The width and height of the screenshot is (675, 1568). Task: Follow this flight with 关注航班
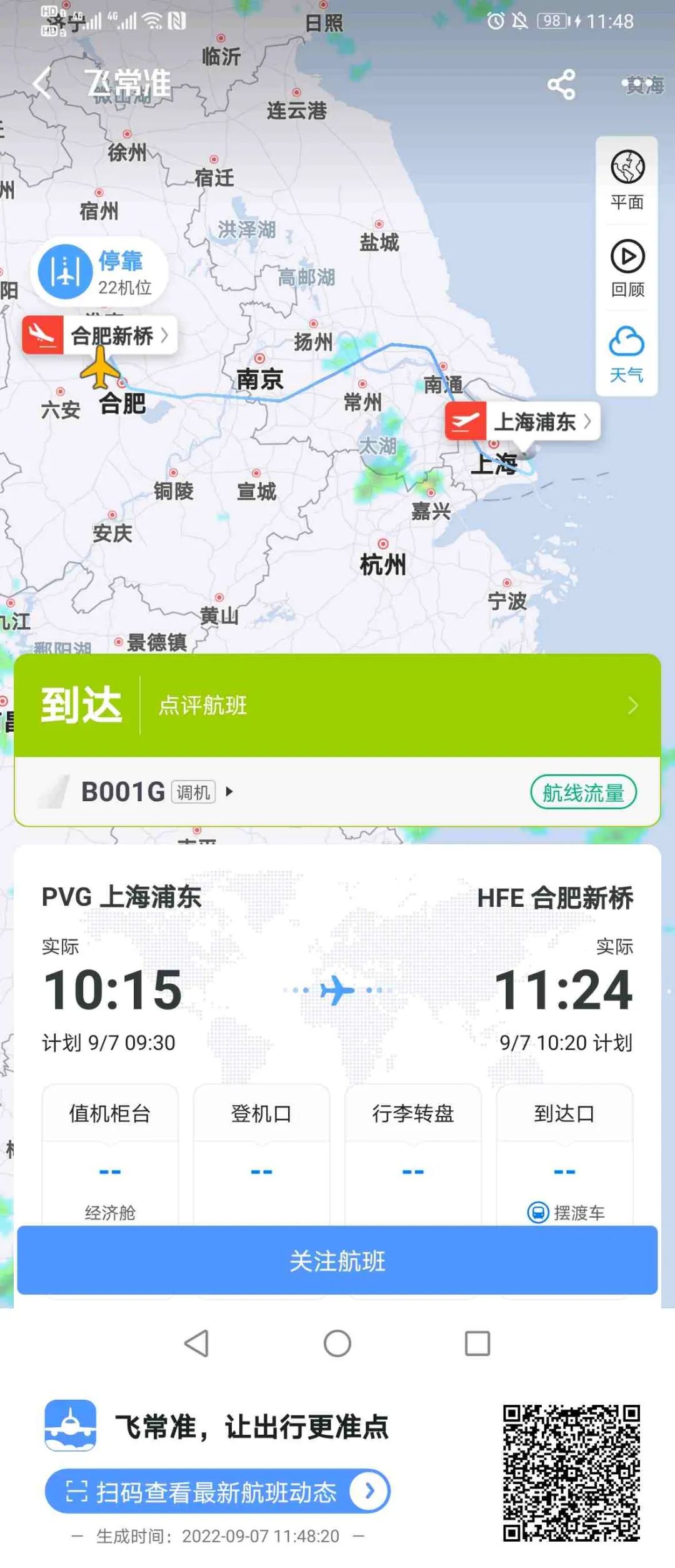pos(337,1260)
